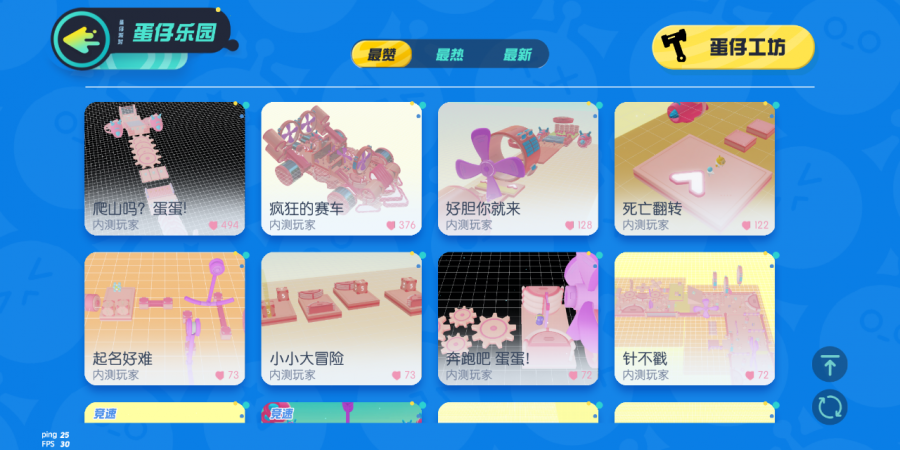This screenshot has height=450, width=900.
Task: Switch to the 最热 tab
Action: point(449,55)
